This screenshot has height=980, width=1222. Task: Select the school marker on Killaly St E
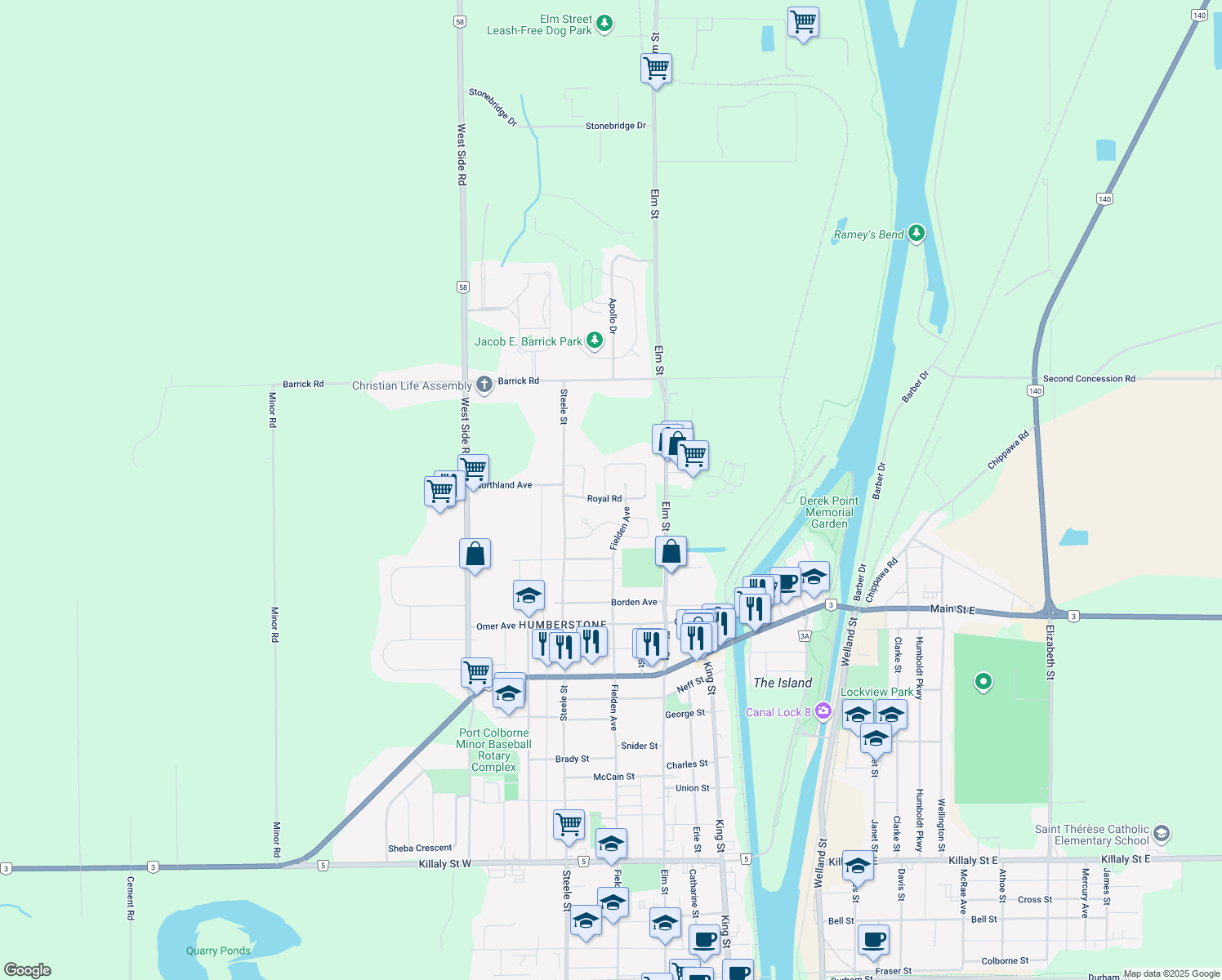tap(858, 865)
